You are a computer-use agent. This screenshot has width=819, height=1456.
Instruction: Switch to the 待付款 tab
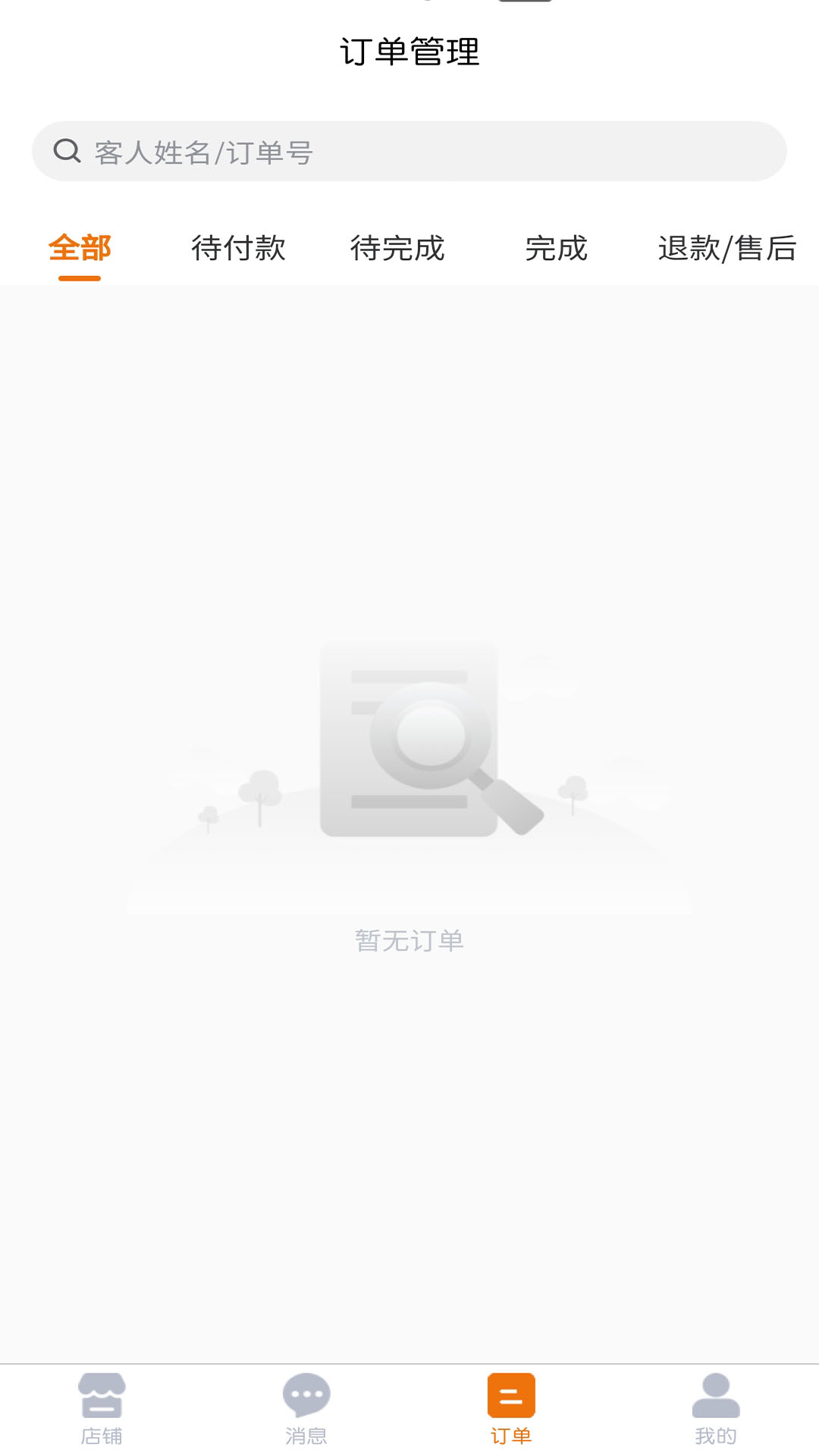point(238,249)
